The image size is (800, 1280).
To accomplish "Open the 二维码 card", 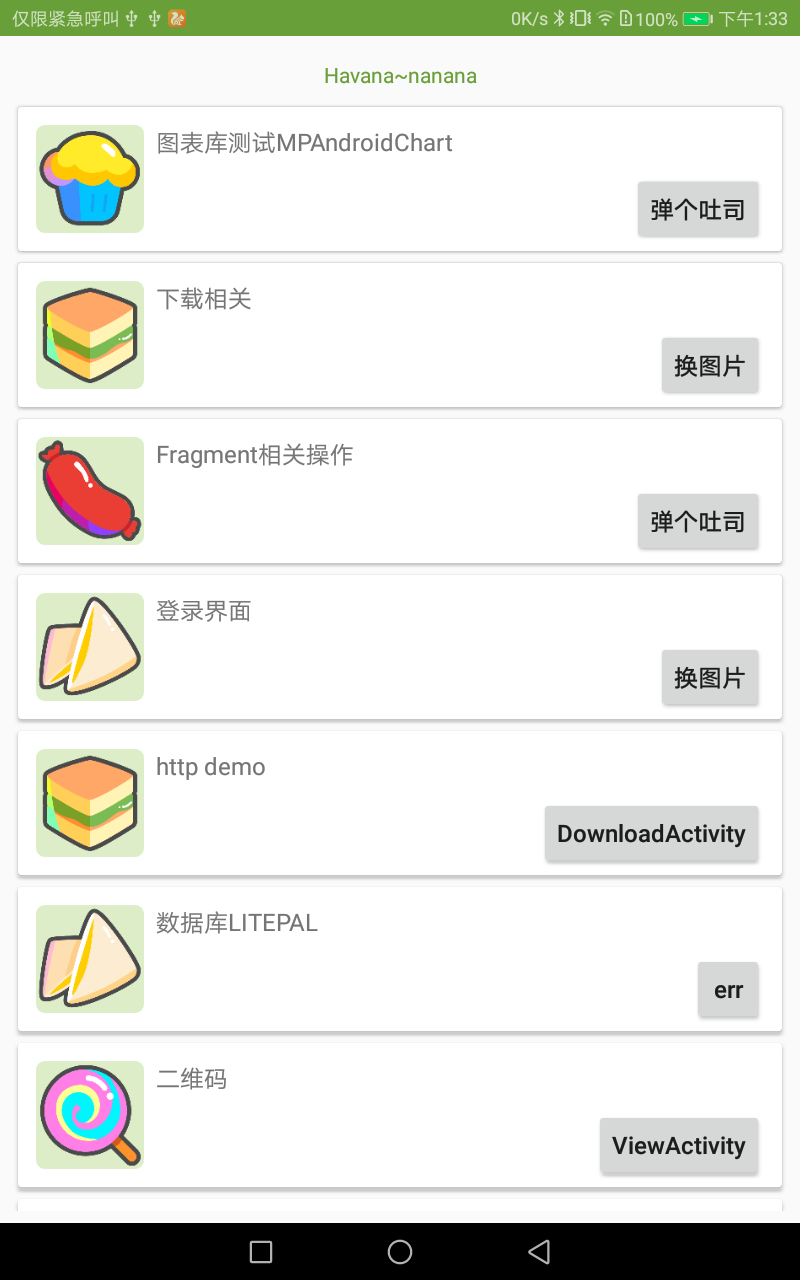I will pyautogui.click(x=192, y=1079).
